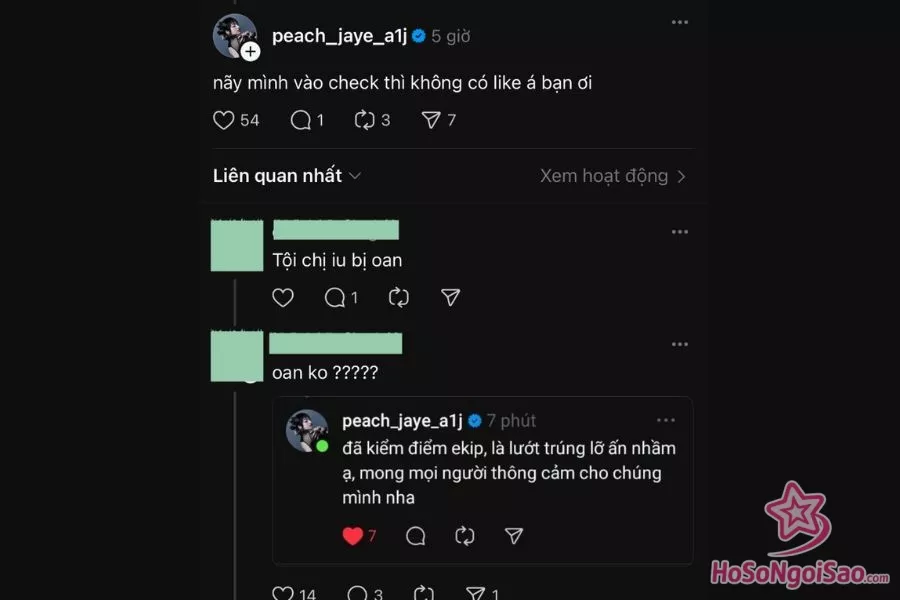
Task: Follow peach_jaye_a1j via the avatar plus badge
Action: [x=250, y=52]
